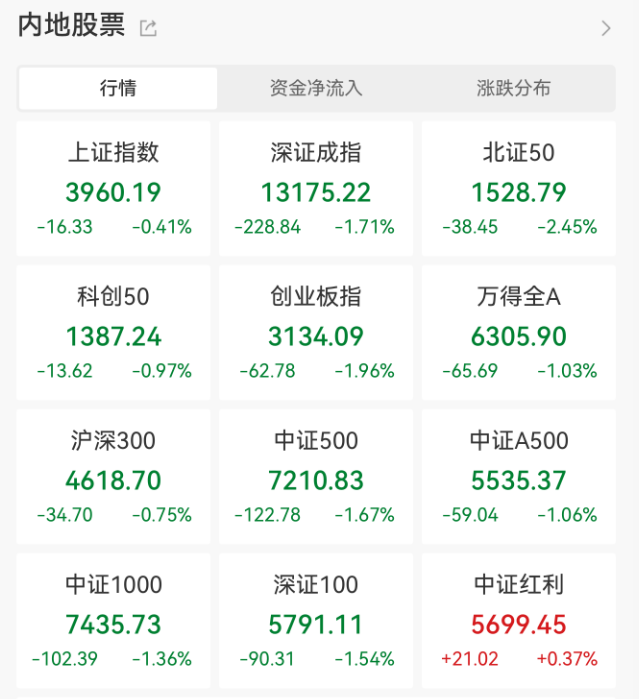The width and height of the screenshot is (639, 699).
Task: Tap the 中证A500 index card
Action: (519, 475)
